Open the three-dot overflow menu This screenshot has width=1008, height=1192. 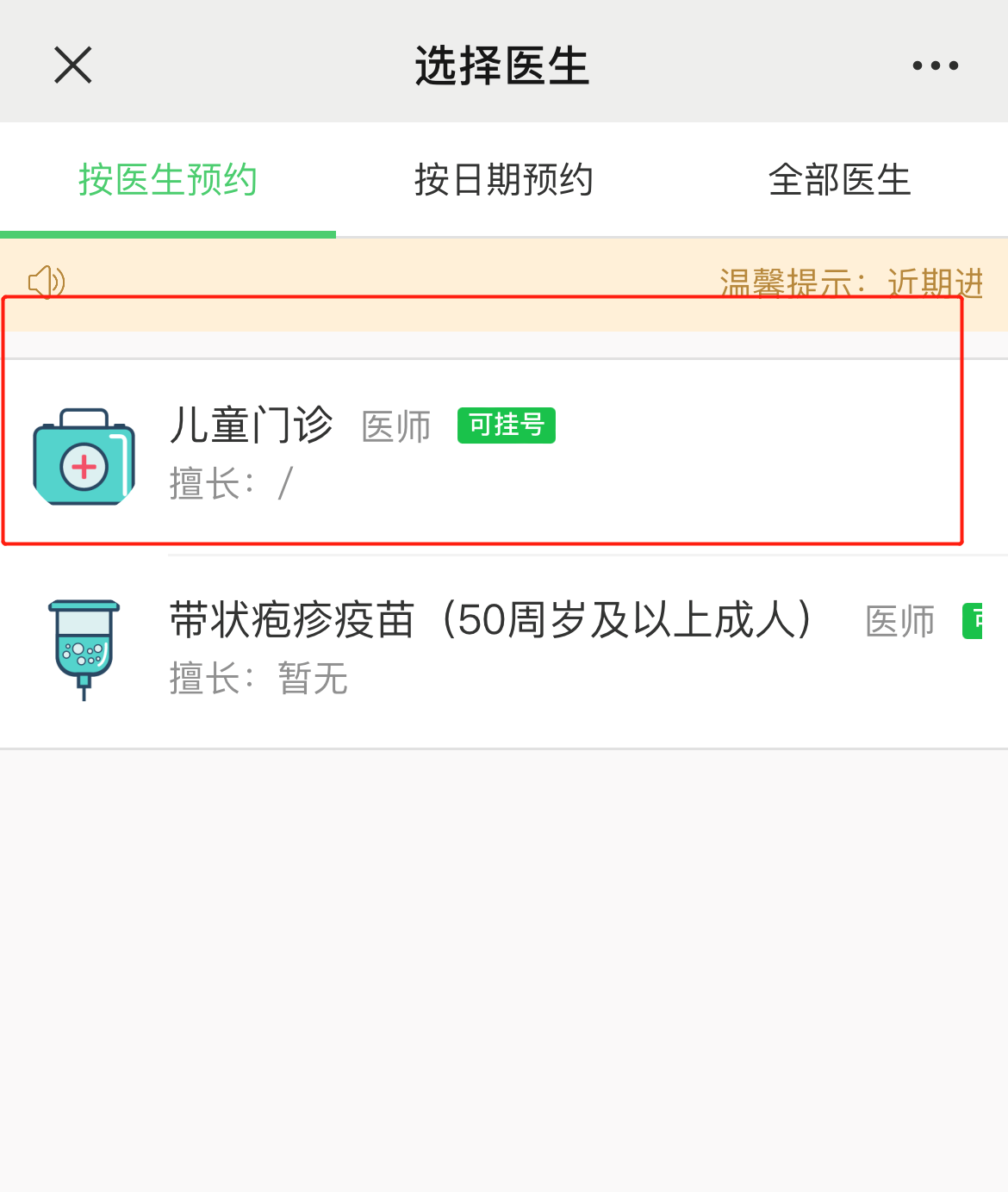pyautogui.click(x=935, y=65)
